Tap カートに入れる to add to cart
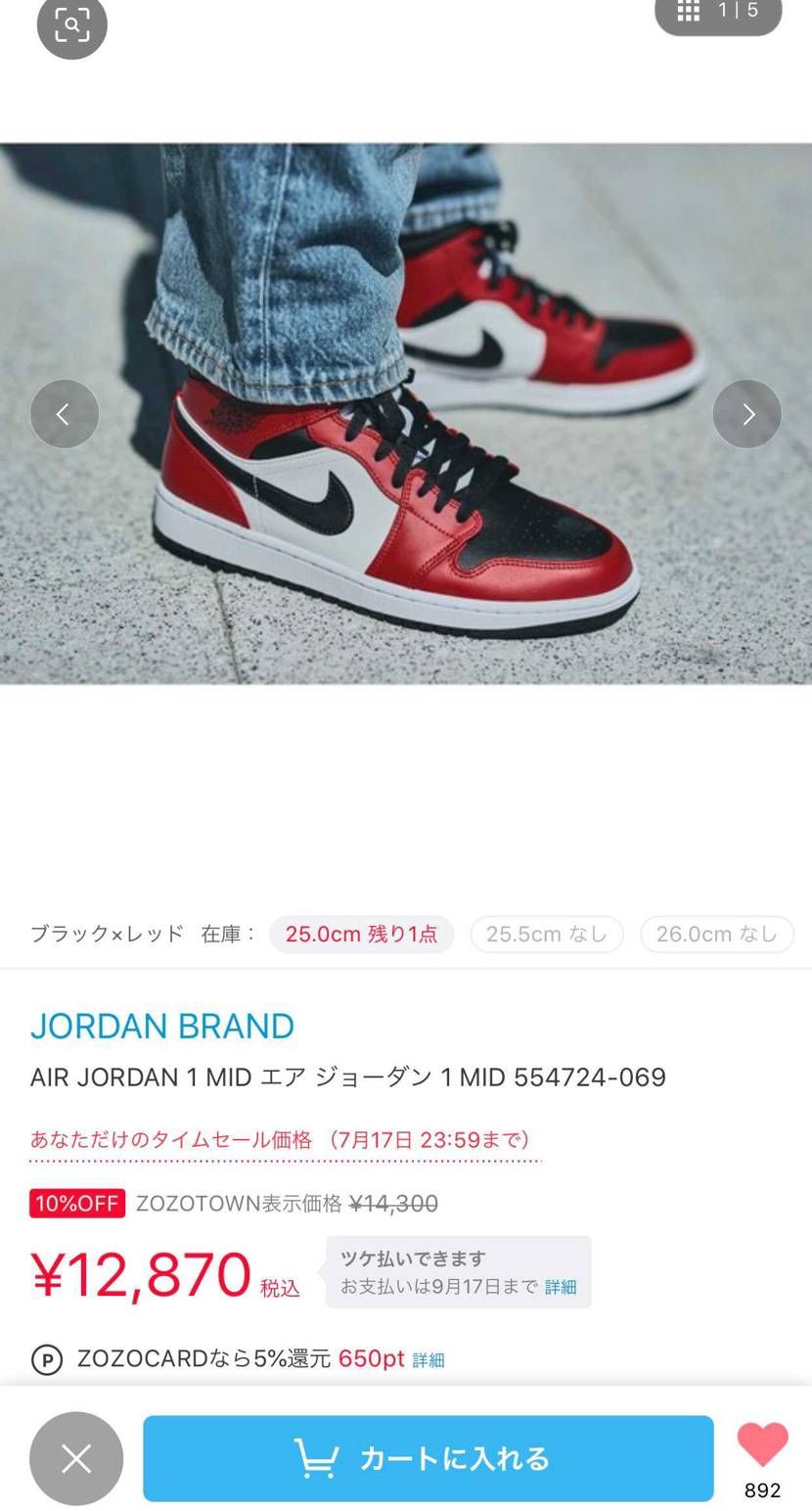Image resolution: width=812 pixels, height=1511 pixels. [x=428, y=1458]
